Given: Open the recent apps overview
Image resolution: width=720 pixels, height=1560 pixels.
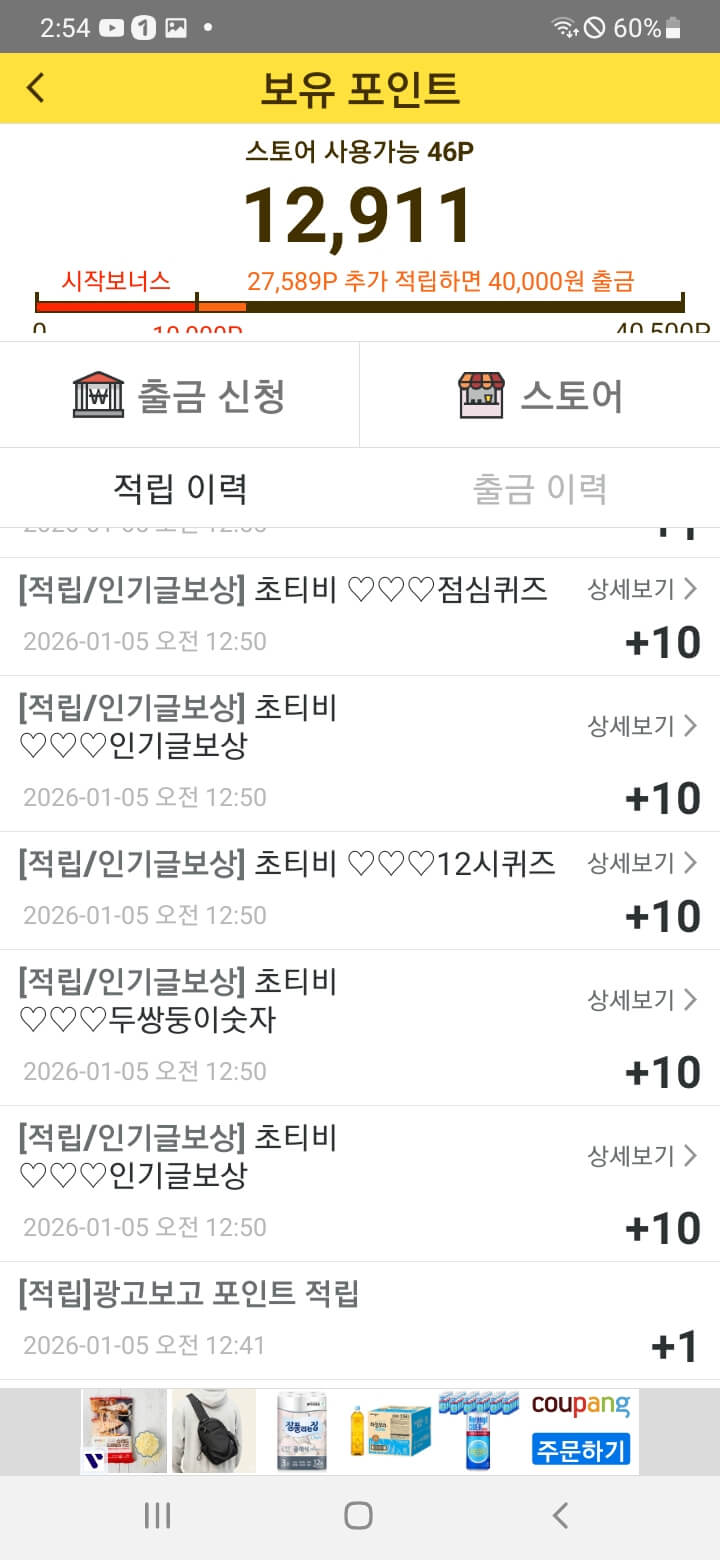Looking at the screenshot, I should click(157, 1515).
